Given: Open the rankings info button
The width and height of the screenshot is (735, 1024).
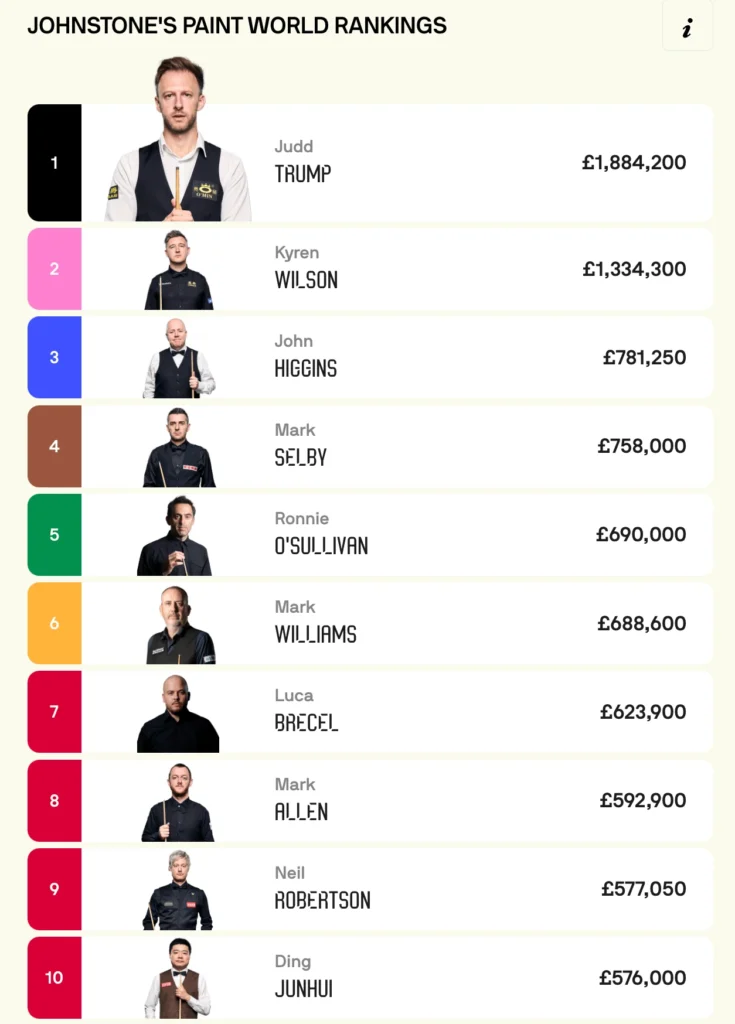Looking at the screenshot, I should coord(687,28).
